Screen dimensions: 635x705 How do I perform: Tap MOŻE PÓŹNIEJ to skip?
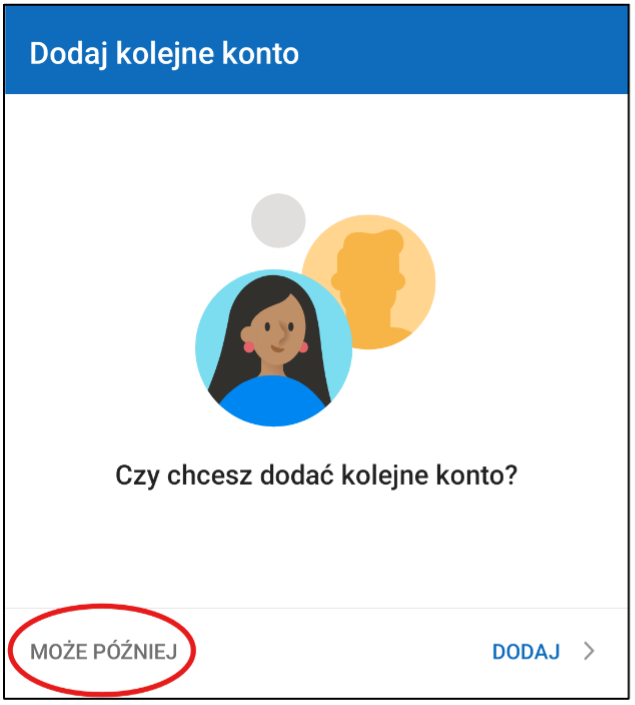103,652
